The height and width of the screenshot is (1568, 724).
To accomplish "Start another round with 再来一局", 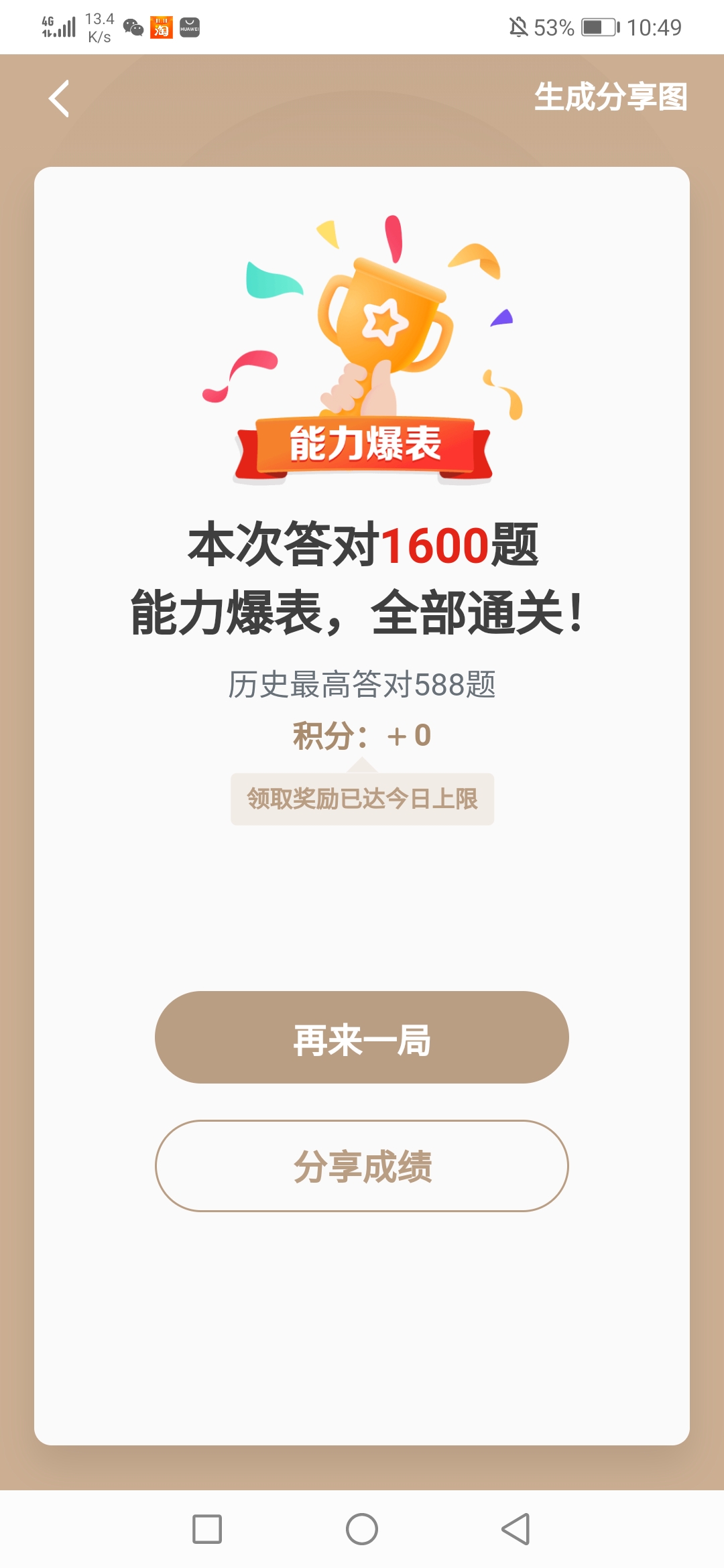I will point(362,1037).
